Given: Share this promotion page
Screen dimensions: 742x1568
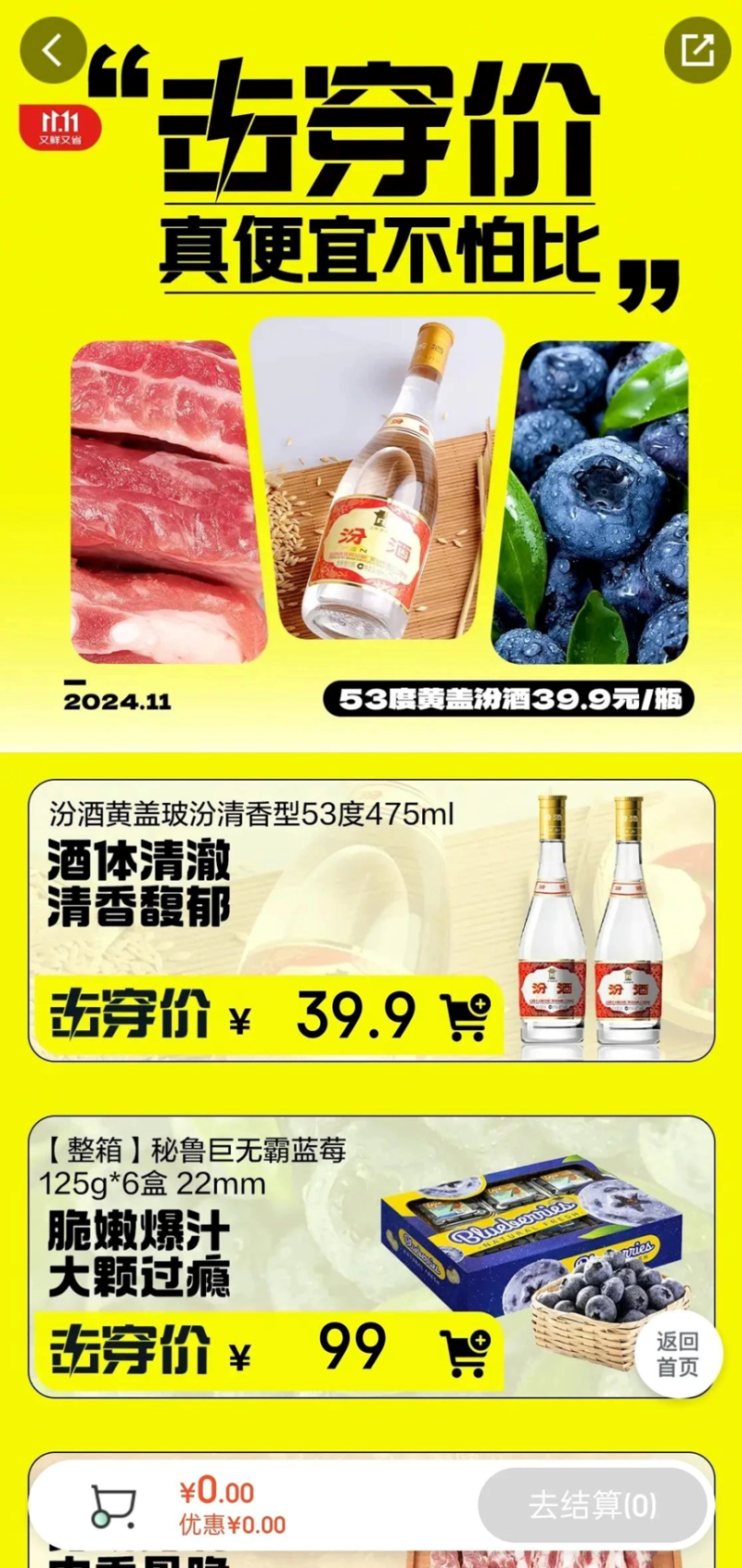Looking at the screenshot, I should (697, 50).
